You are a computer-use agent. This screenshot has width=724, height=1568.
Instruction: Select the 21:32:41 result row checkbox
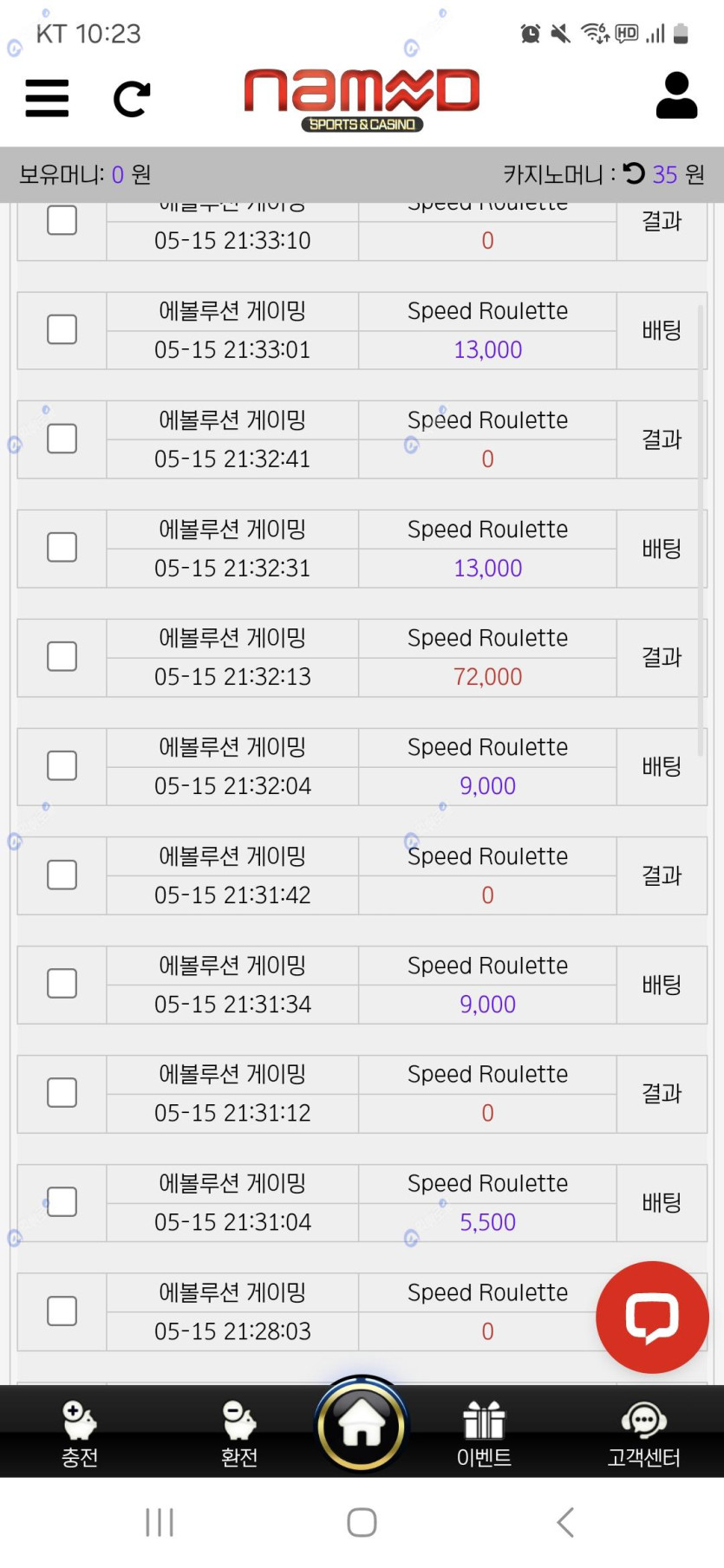coord(62,439)
